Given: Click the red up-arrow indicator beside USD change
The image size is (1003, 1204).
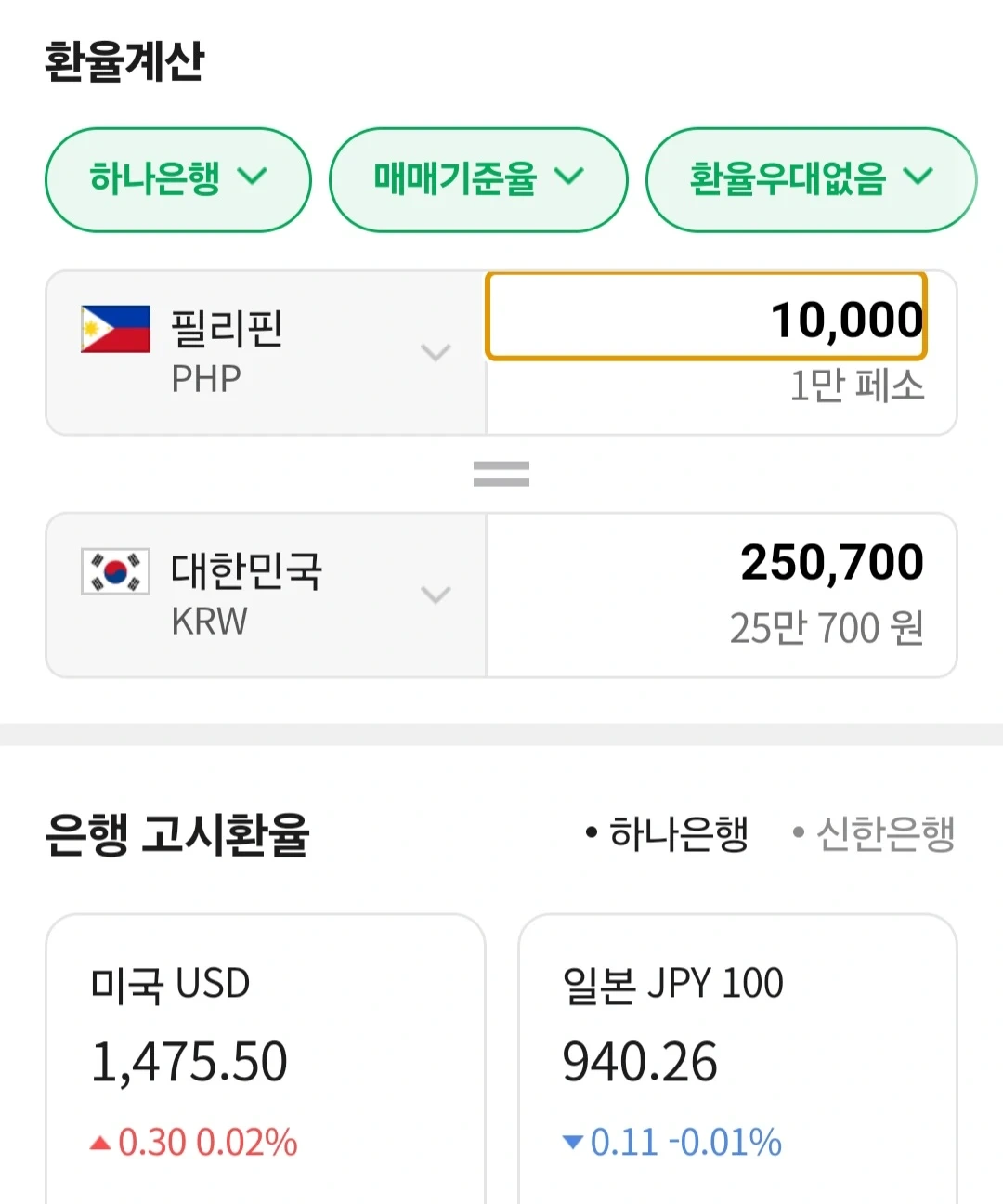Looking at the screenshot, I should pos(103,1142).
